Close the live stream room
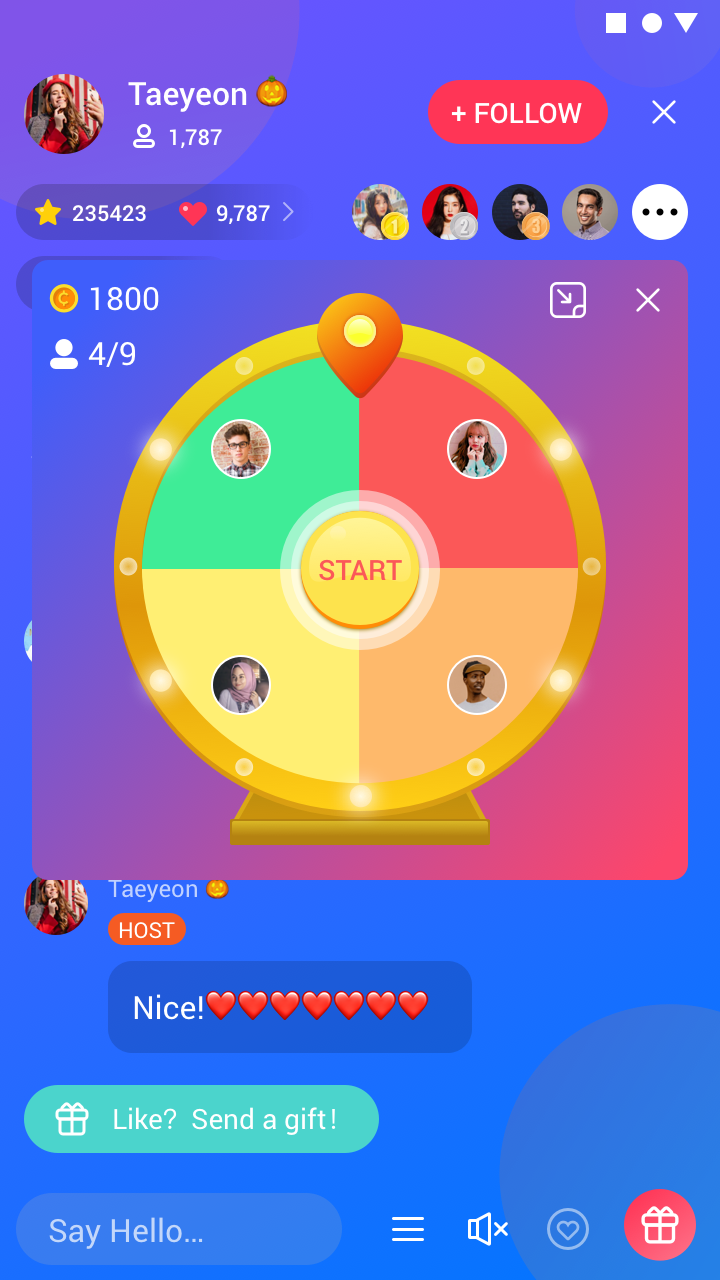 664,112
